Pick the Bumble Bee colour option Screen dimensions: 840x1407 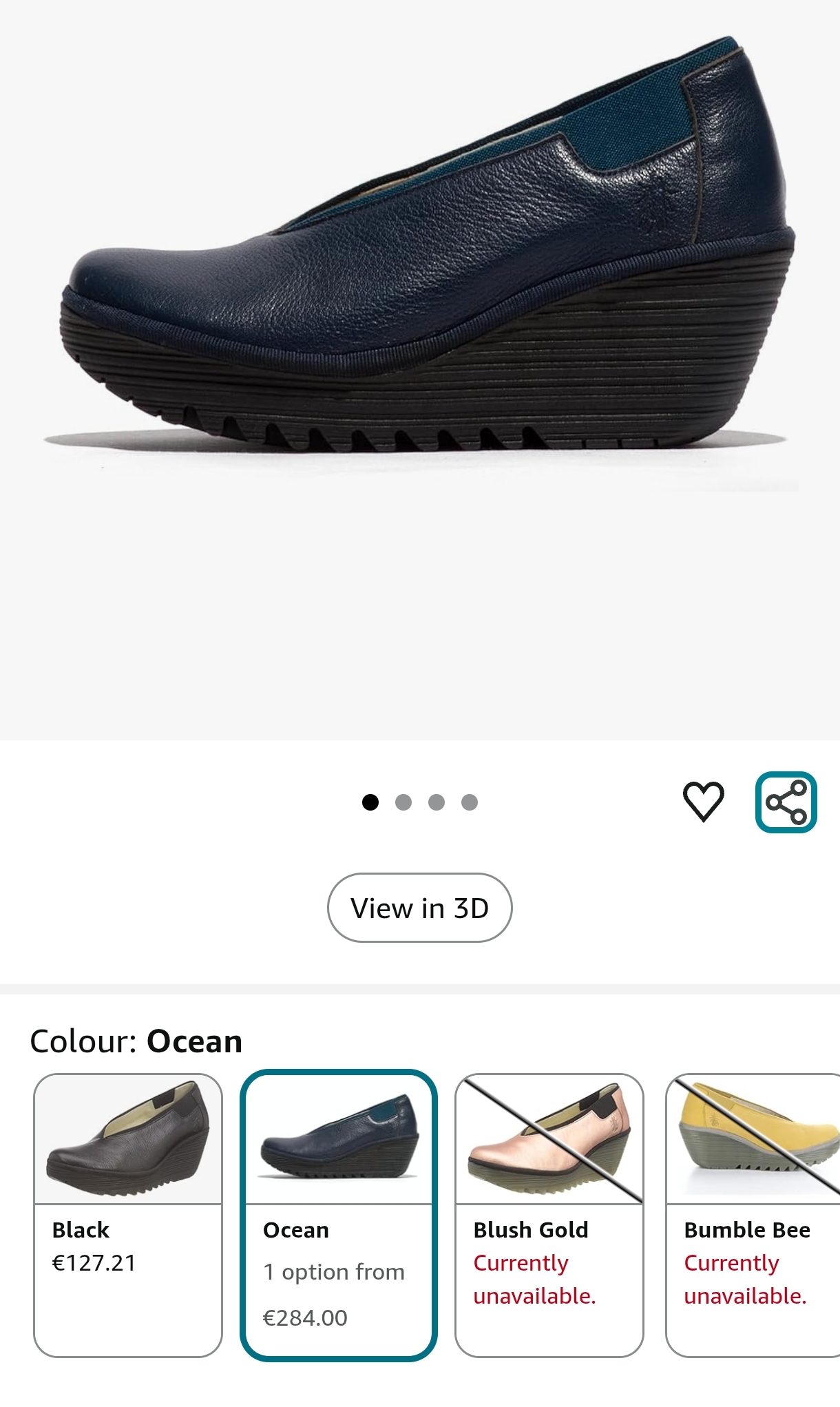(x=753, y=1215)
